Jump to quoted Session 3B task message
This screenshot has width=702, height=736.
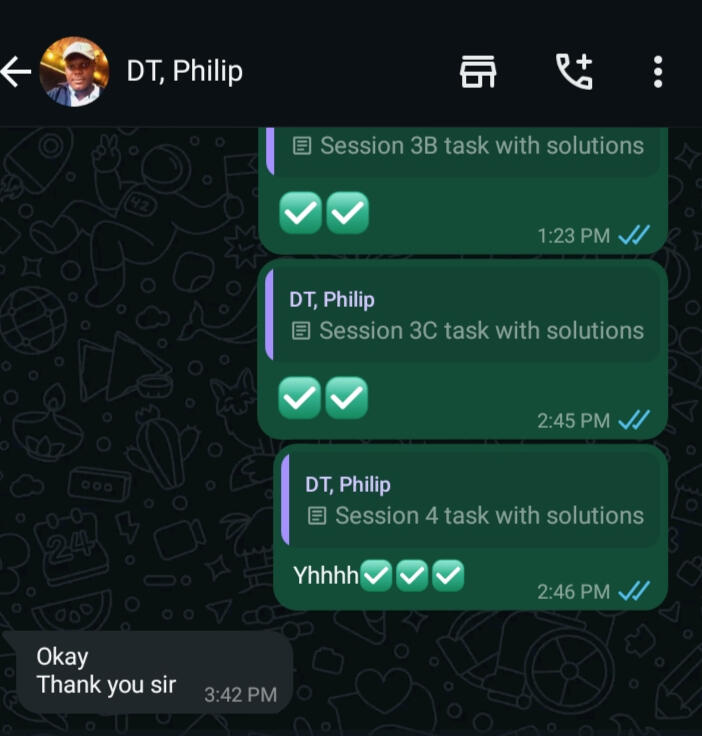tap(465, 147)
